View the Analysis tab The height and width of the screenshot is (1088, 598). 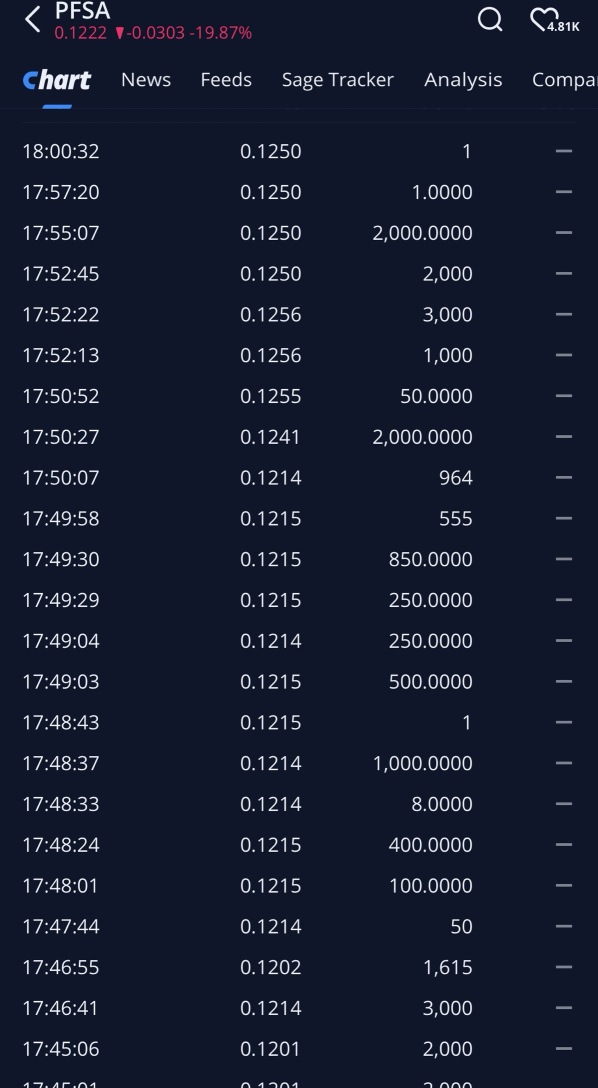[x=463, y=80]
